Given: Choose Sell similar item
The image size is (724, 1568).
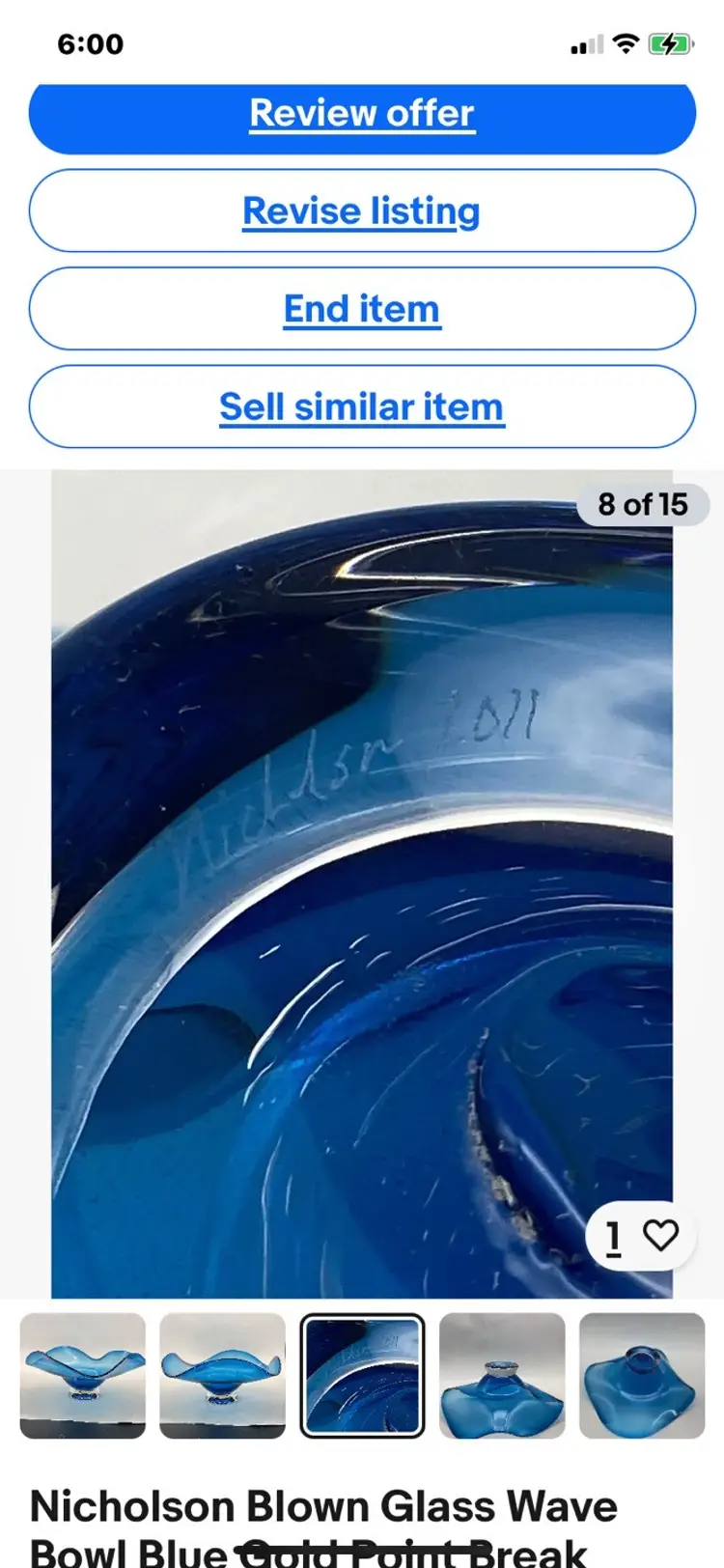Looking at the screenshot, I should [362, 406].
